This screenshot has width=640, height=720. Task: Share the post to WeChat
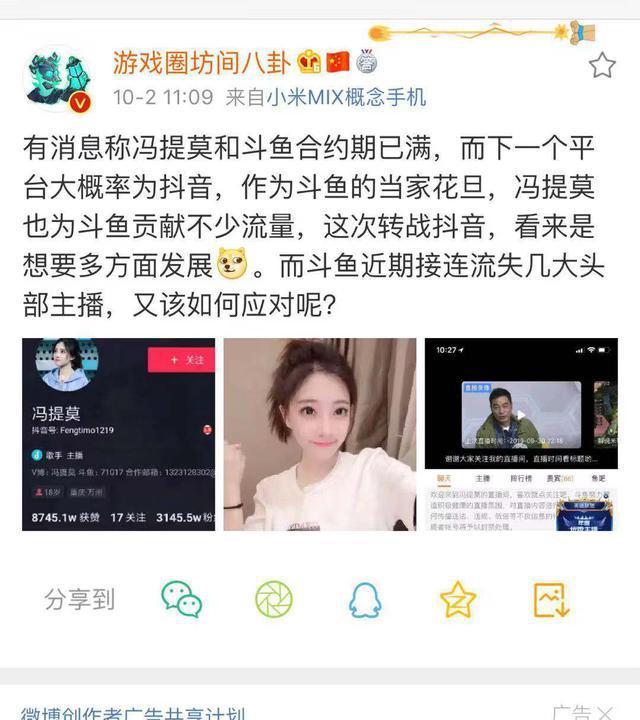[181, 599]
